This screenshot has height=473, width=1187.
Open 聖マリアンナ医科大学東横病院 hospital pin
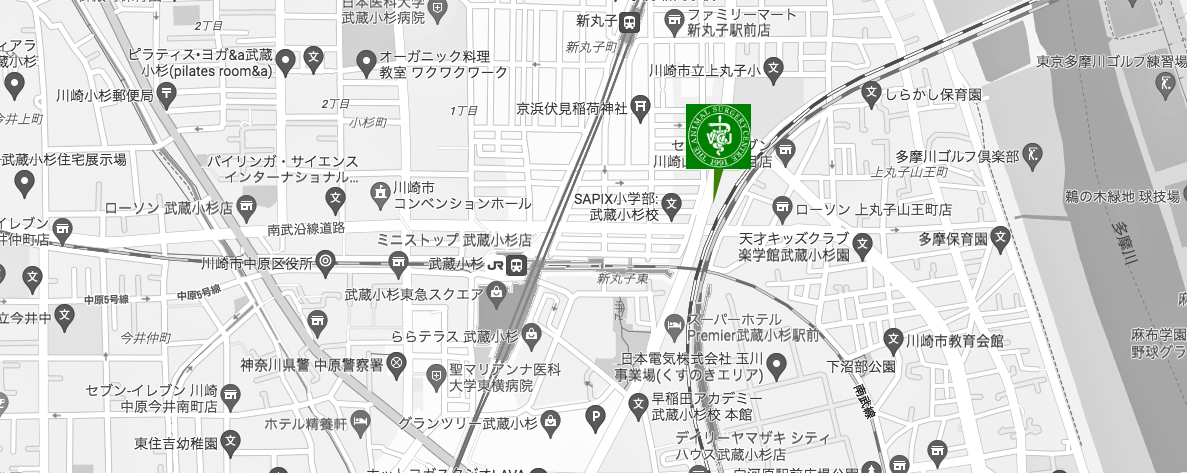[436, 377]
